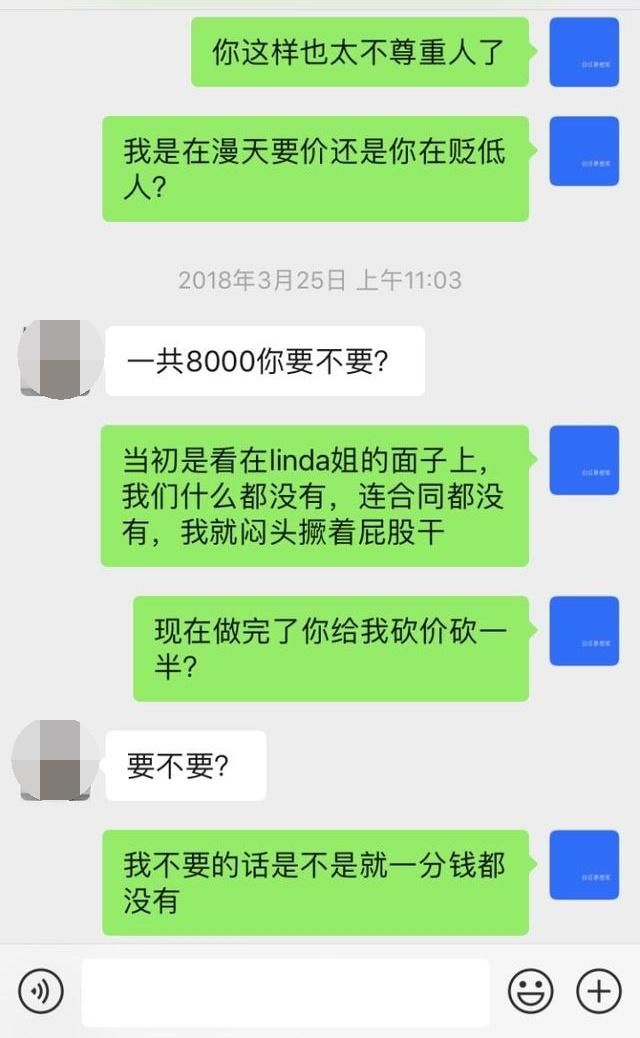The width and height of the screenshot is (640, 1038).
Task: Open avatar beside '一共8000你要不要?' message
Action: coord(59,358)
